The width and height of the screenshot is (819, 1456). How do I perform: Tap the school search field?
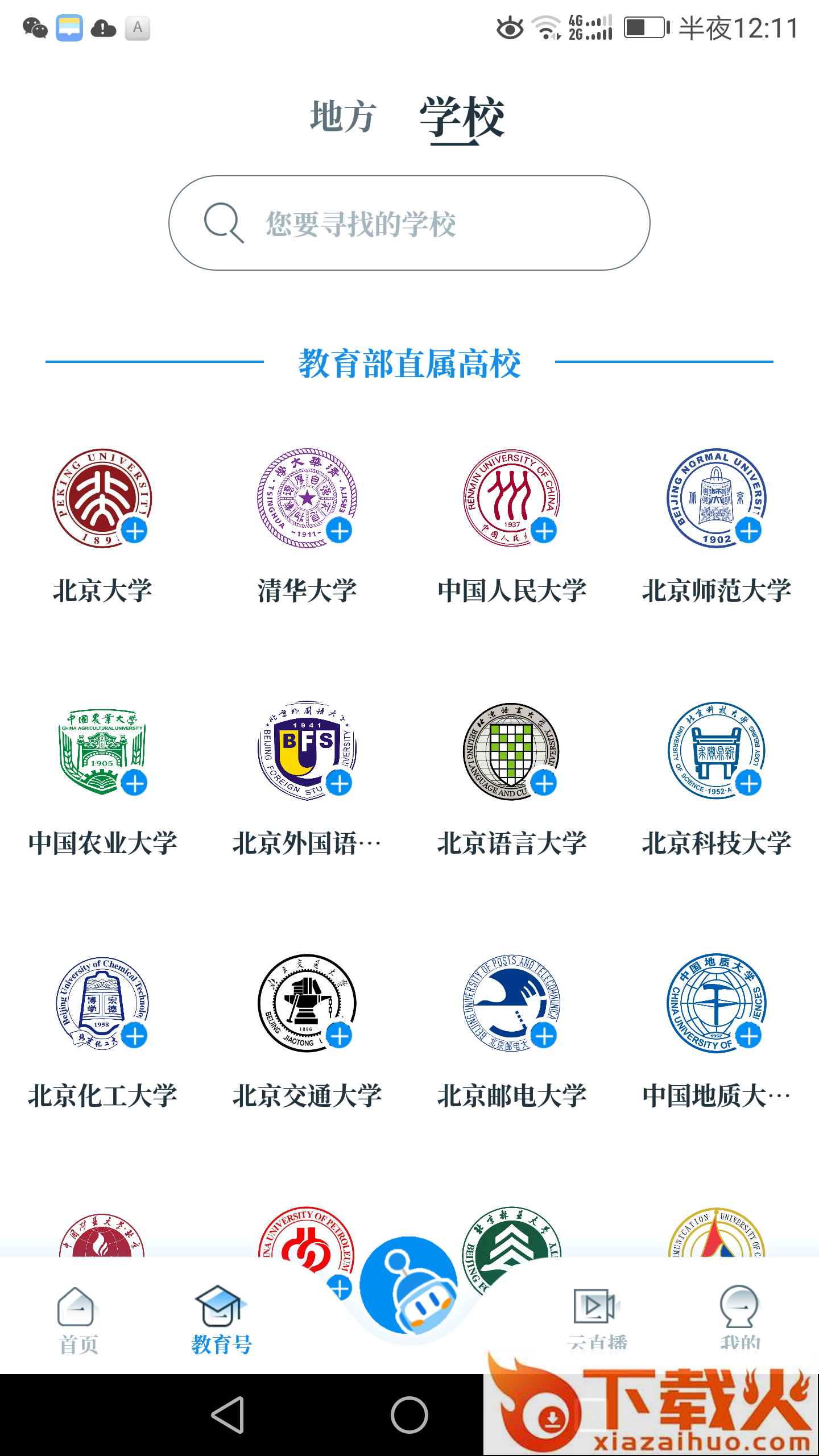(409, 223)
